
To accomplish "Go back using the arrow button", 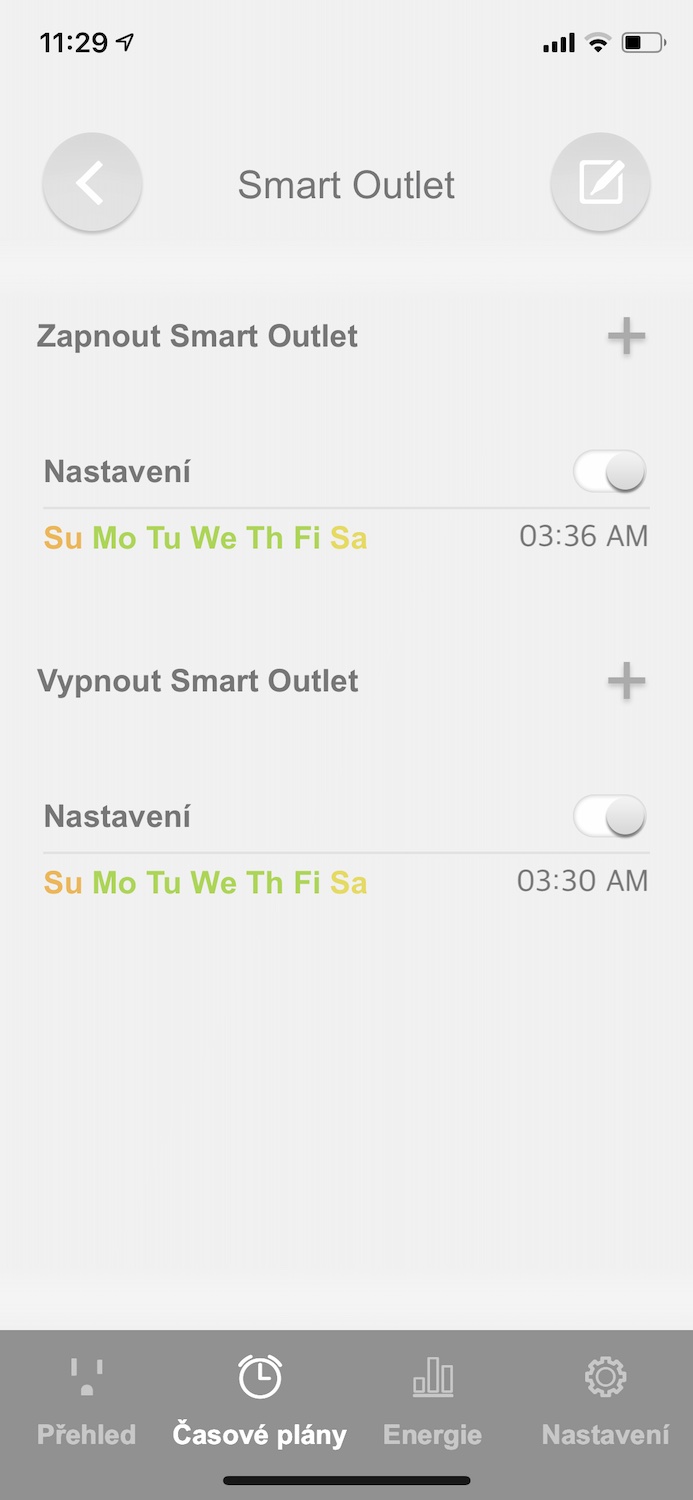I will coord(92,184).
